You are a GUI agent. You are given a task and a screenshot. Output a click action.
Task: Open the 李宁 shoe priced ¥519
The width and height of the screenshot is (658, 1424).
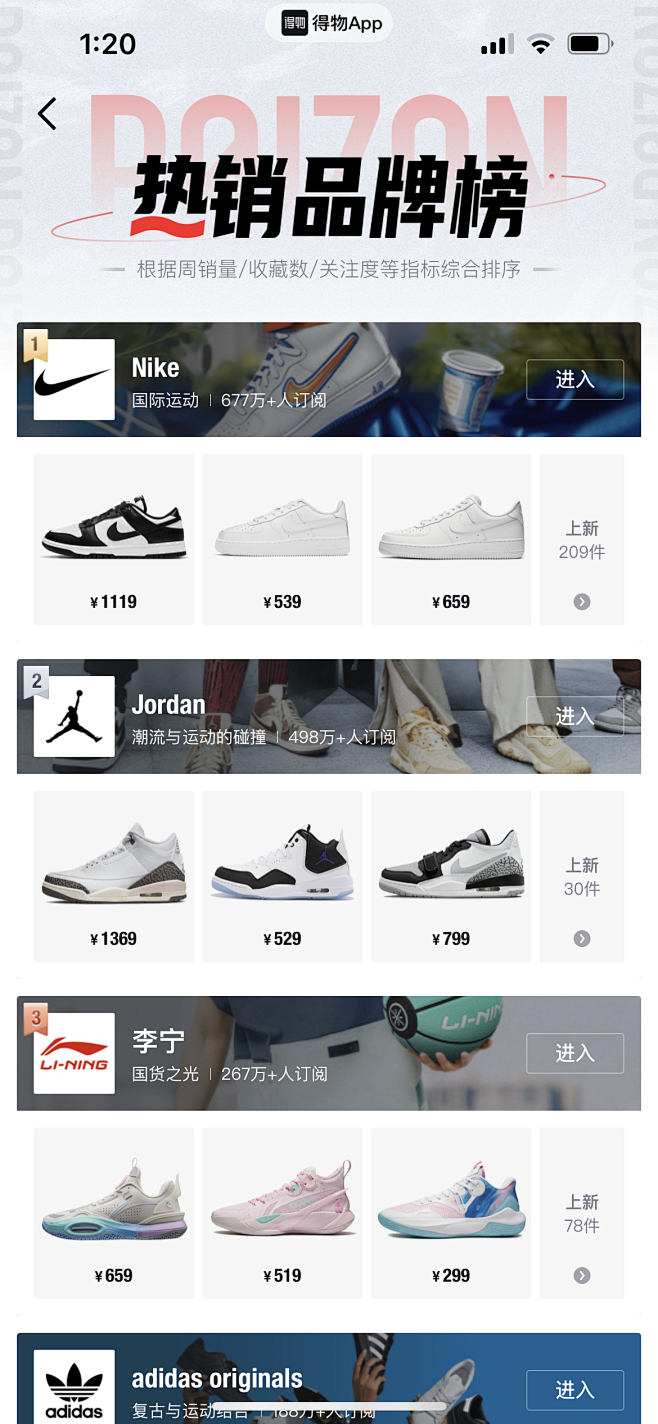[x=282, y=1213]
